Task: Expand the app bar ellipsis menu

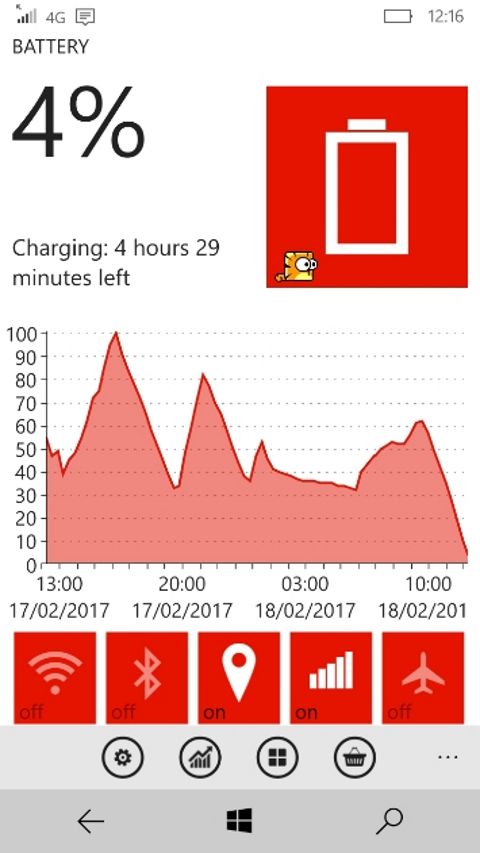Action: (447, 757)
